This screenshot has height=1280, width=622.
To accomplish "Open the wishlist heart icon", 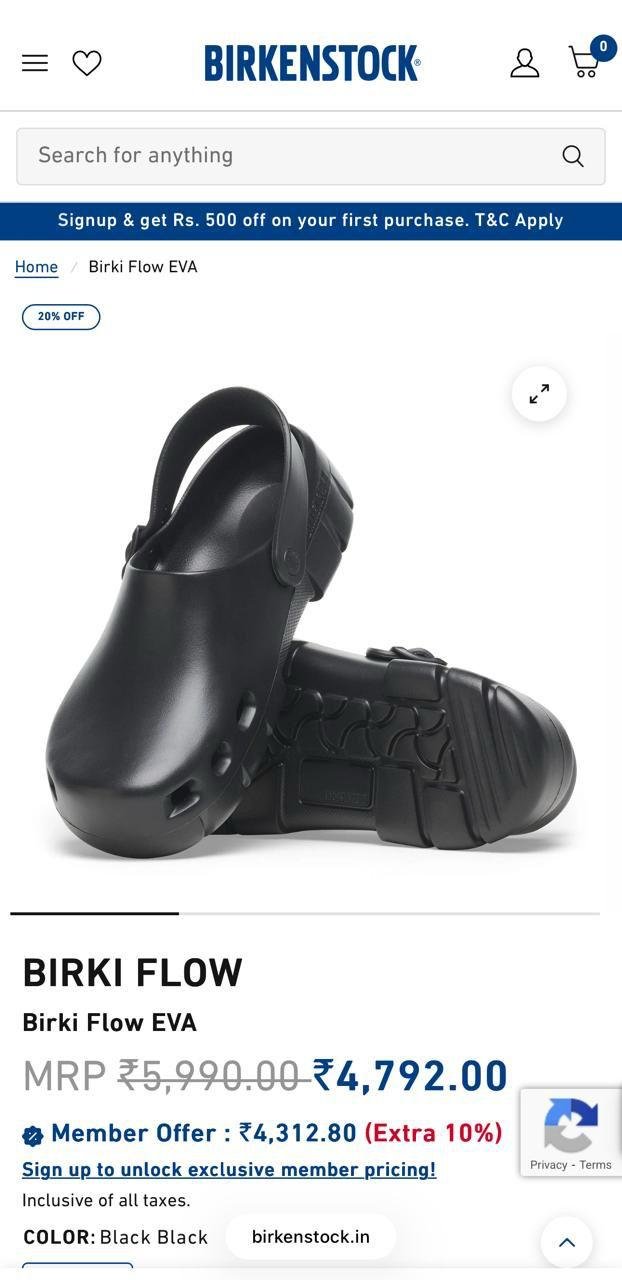I will [87, 63].
